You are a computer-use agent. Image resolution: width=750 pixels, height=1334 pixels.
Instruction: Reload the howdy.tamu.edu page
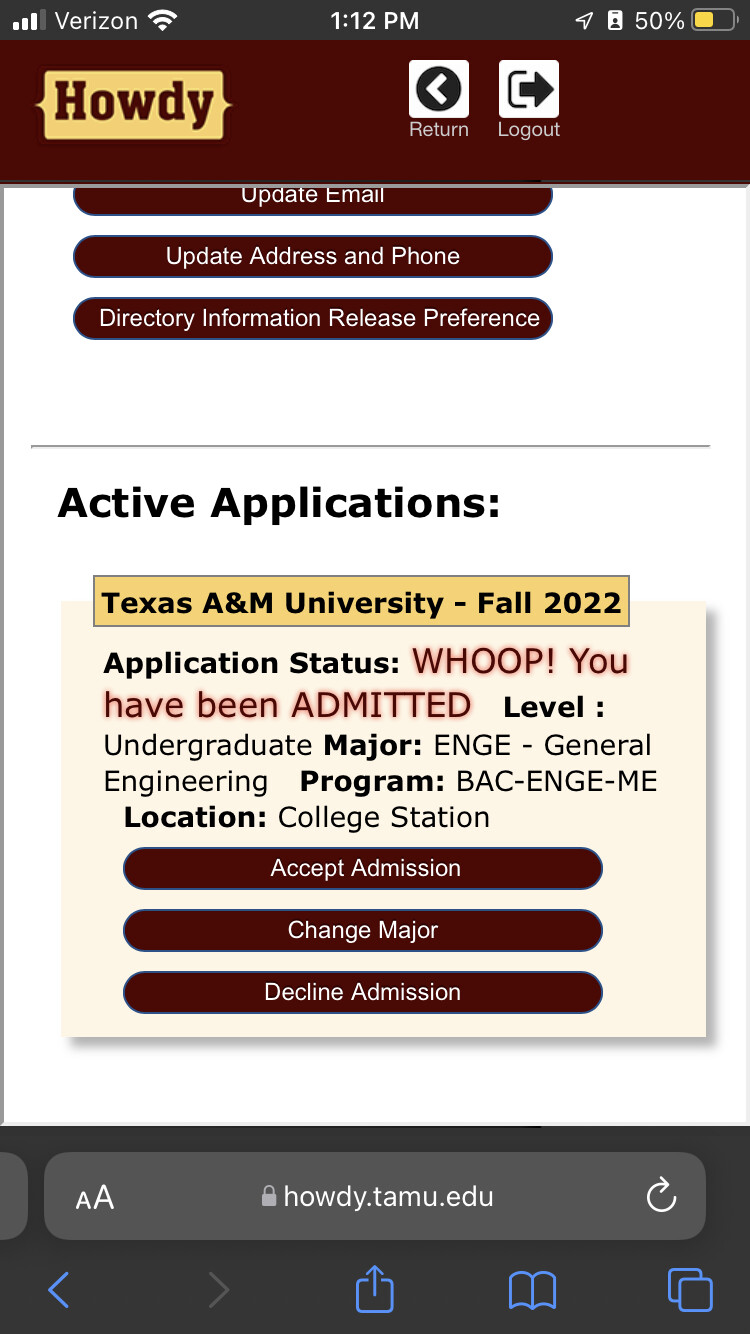[661, 1196]
